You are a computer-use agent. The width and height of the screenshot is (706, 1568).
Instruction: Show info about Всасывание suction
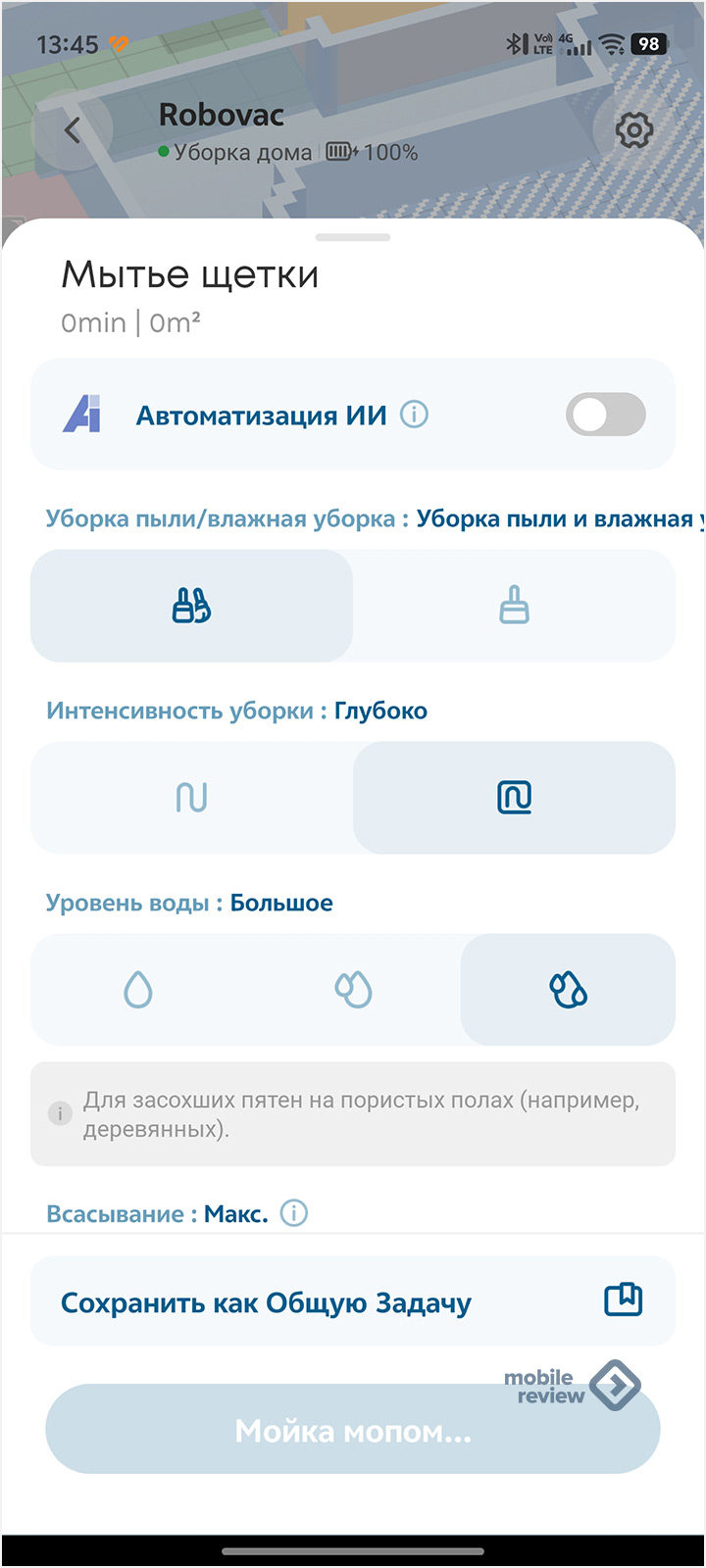(294, 1213)
